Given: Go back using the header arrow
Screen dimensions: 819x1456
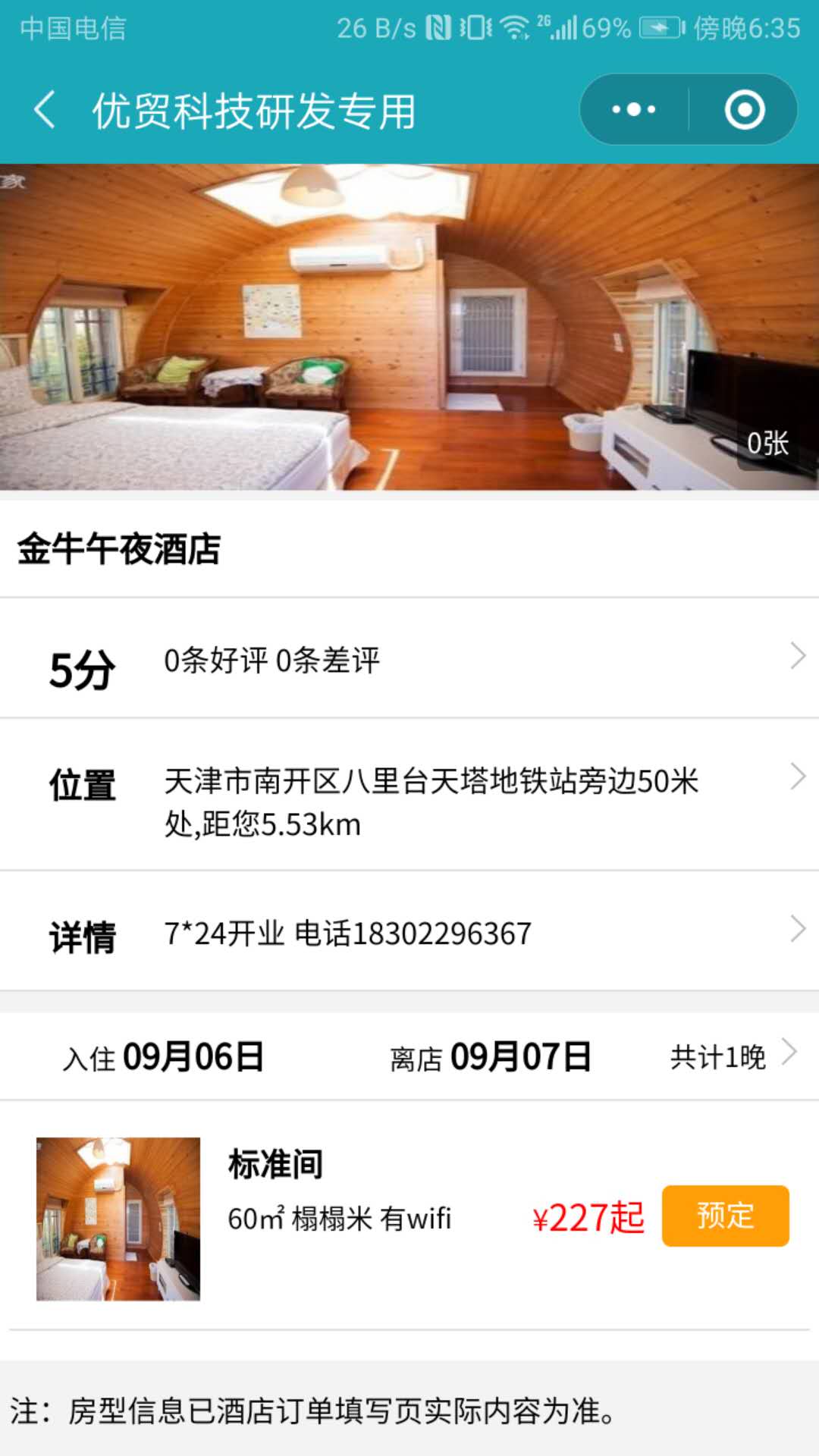Looking at the screenshot, I should [45, 110].
